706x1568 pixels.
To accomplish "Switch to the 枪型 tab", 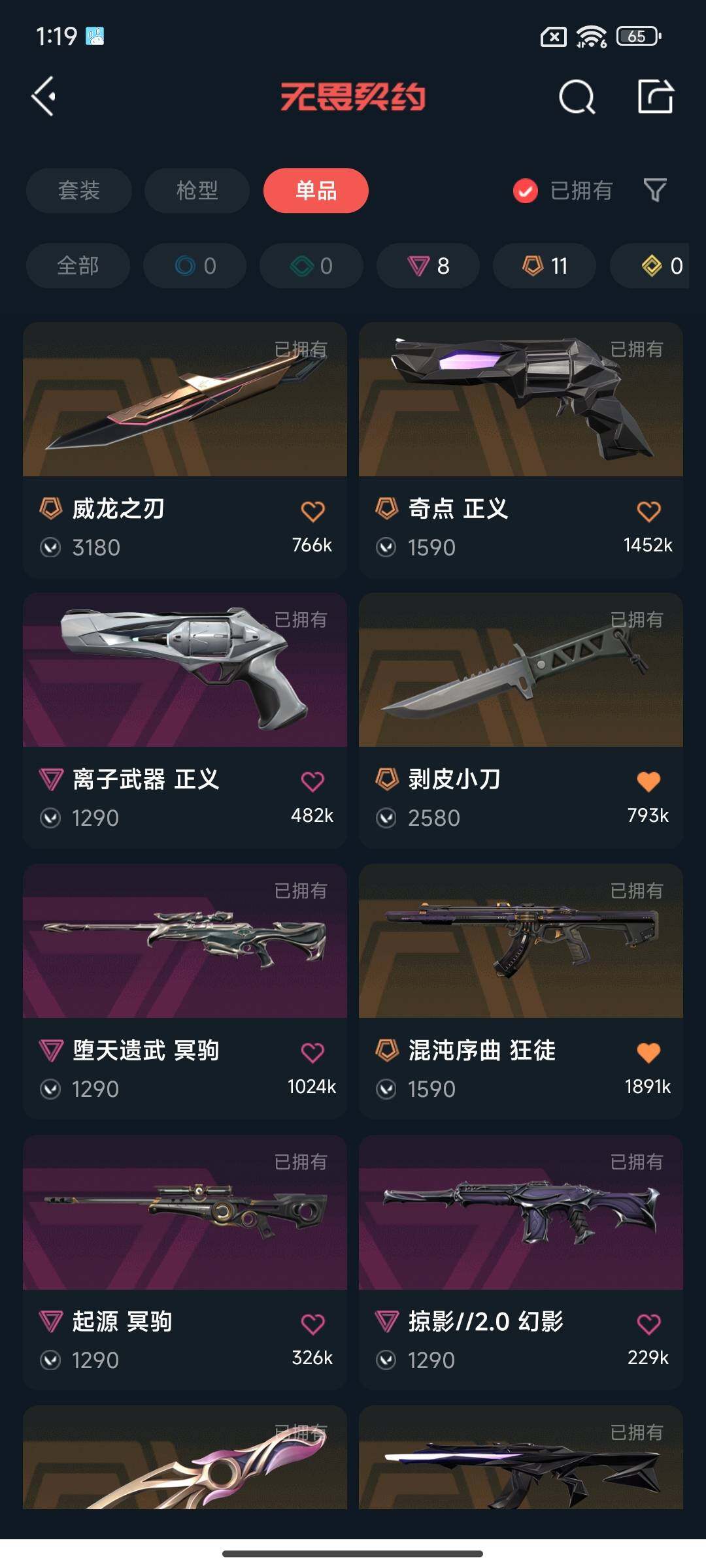I will (x=196, y=190).
